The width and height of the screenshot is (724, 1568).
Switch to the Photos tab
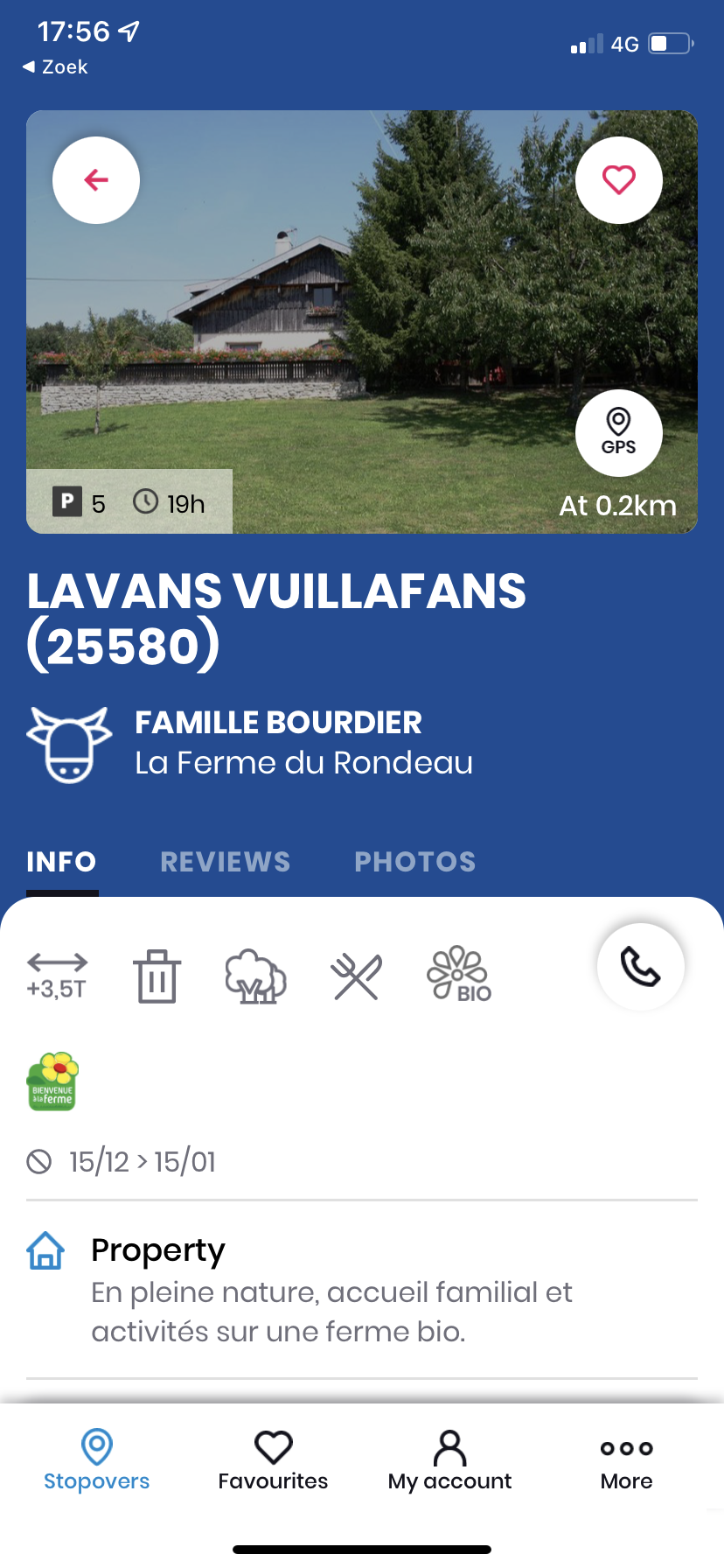click(415, 862)
